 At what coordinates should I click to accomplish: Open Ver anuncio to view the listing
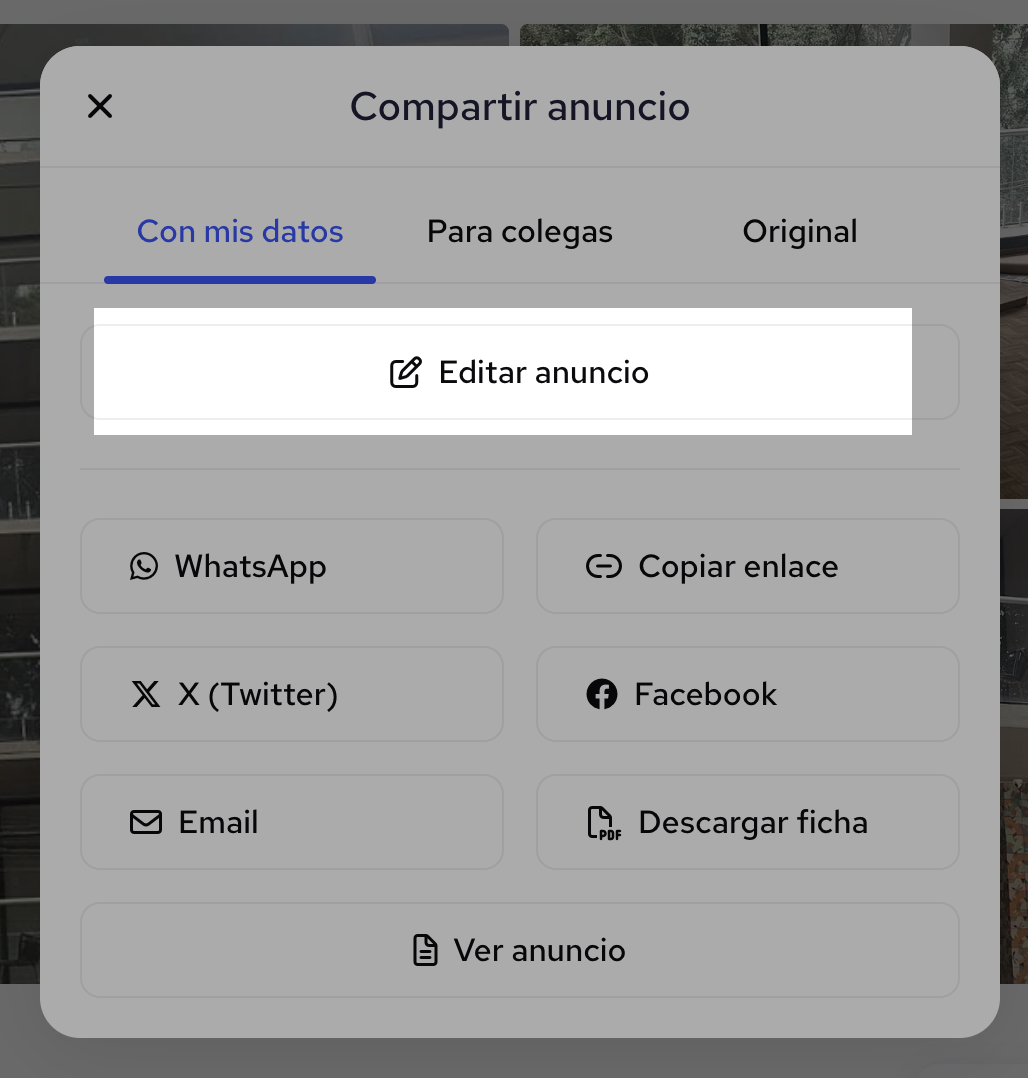(x=519, y=950)
